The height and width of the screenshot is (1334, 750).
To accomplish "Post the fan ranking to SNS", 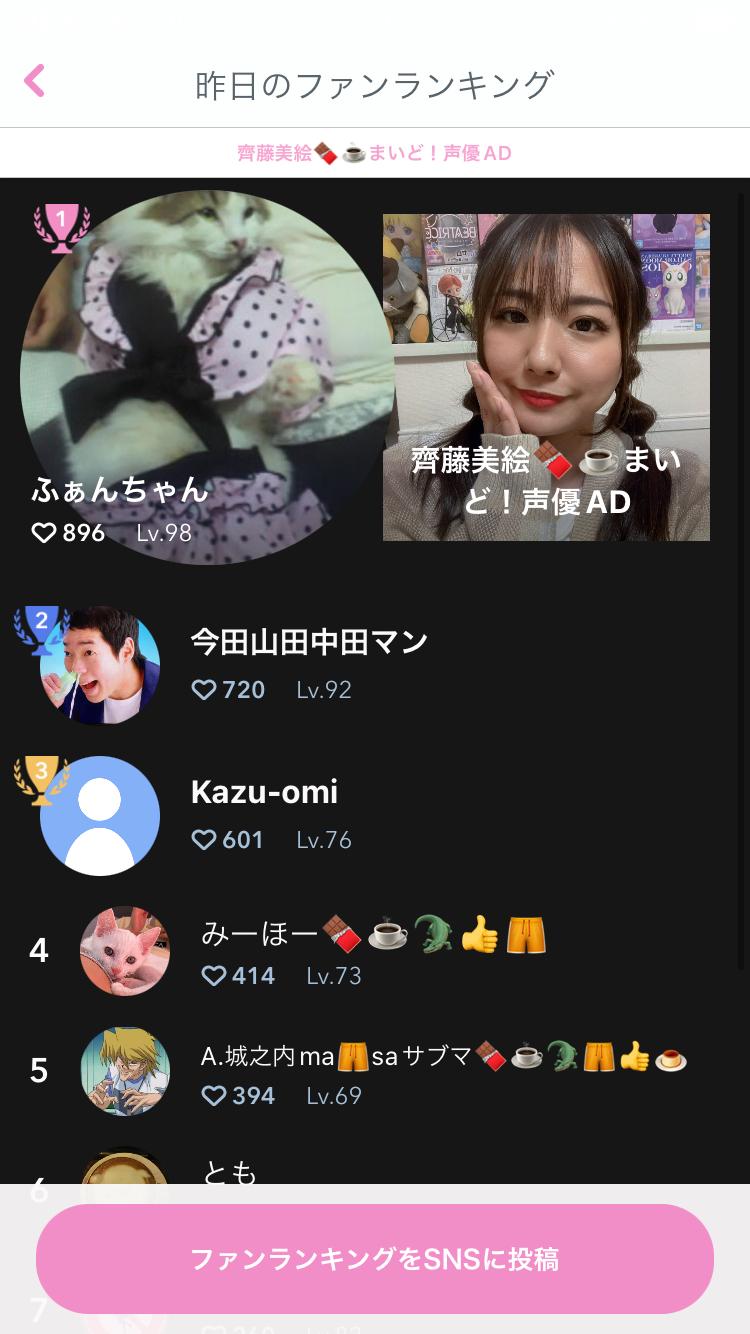I will pyautogui.click(x=375, y=1258).
